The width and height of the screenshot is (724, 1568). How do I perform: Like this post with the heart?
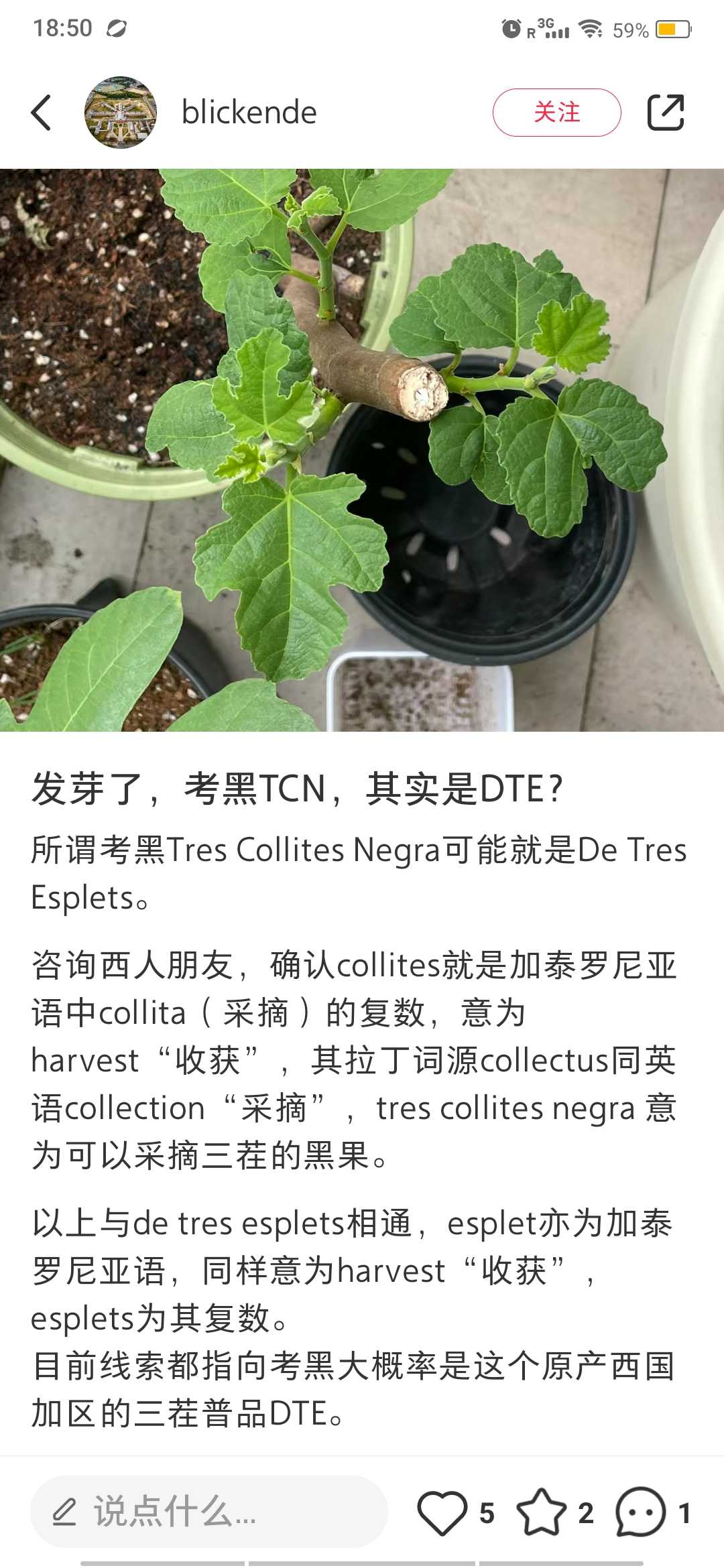442,1512
